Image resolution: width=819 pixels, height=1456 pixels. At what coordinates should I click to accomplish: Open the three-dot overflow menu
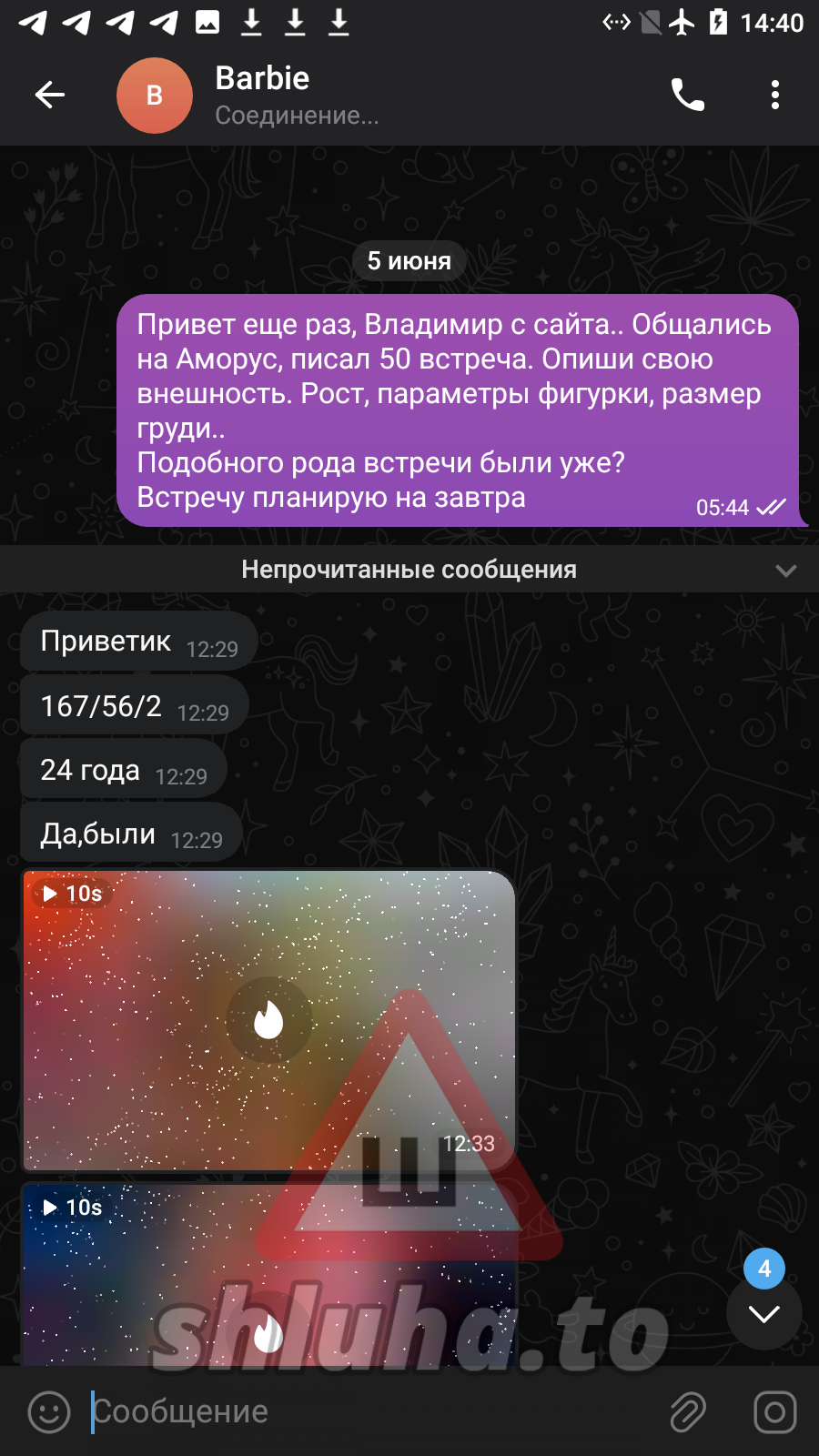(774, 95)
